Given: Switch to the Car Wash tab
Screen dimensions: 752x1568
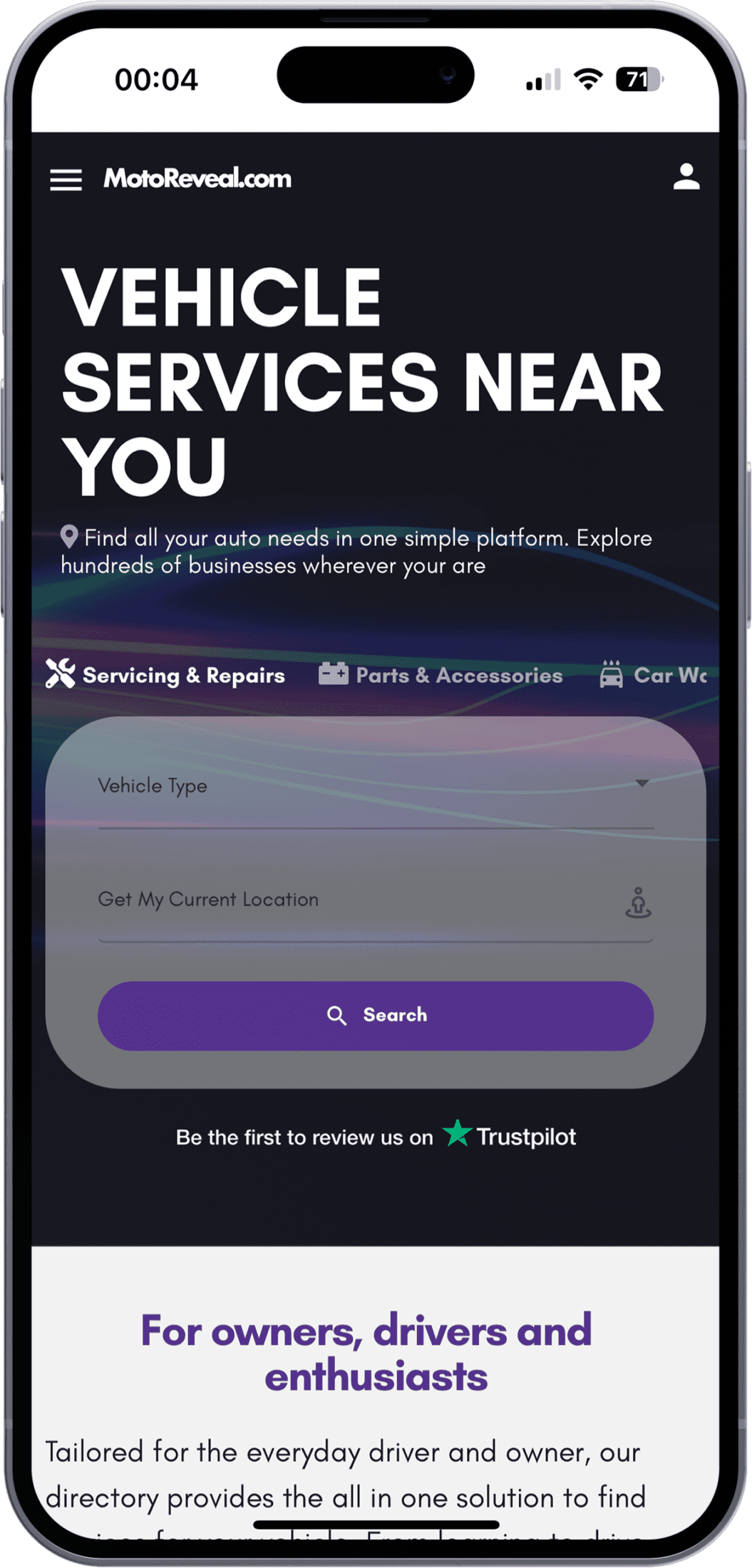Looking at the screenshot, I should click(x=654, y=675).
